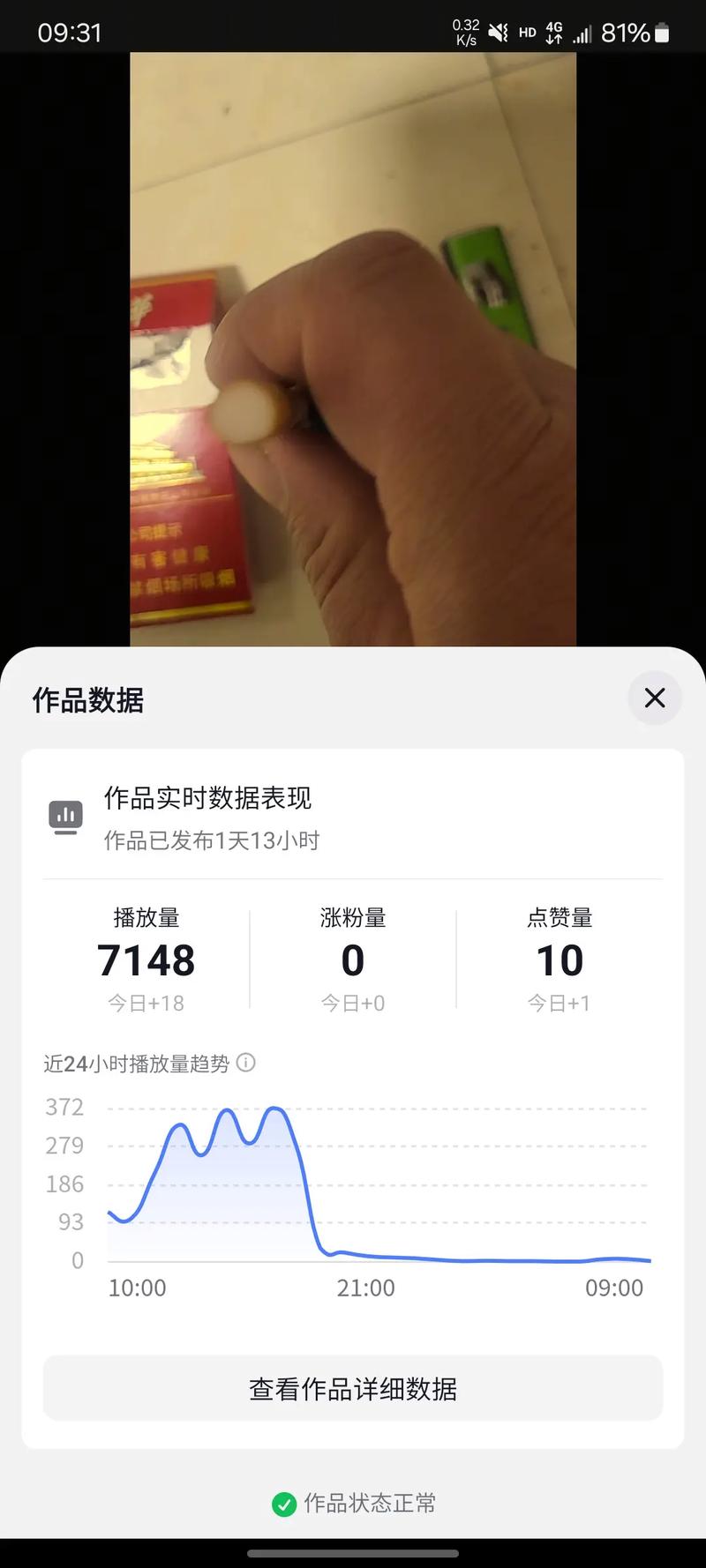This screenshot has width=706, height=1568.
Task: Select the 点赞量 statistic showing 10
Action: 560,960
